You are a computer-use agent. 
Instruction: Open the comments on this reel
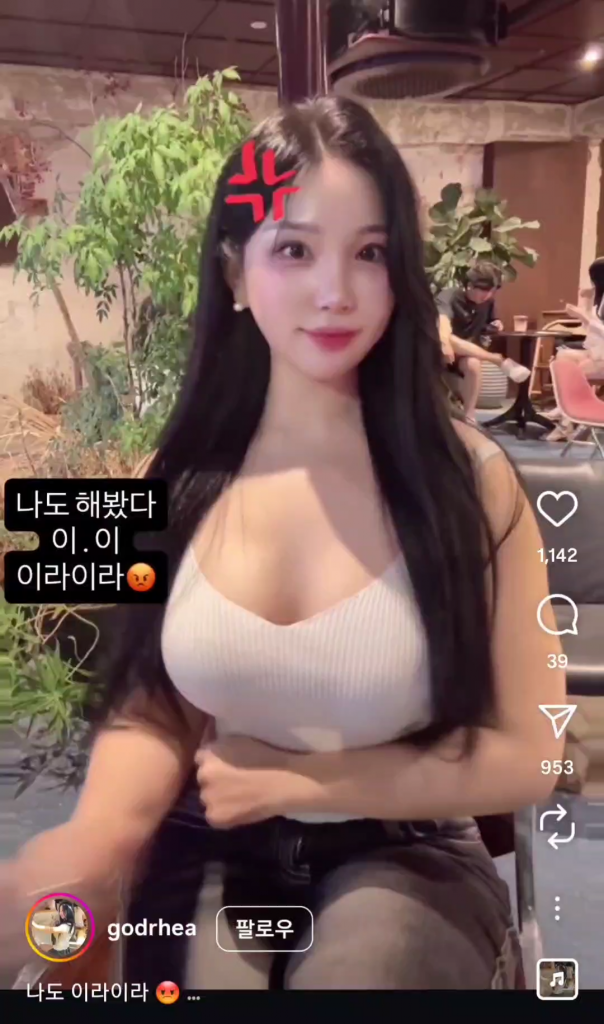557,616
